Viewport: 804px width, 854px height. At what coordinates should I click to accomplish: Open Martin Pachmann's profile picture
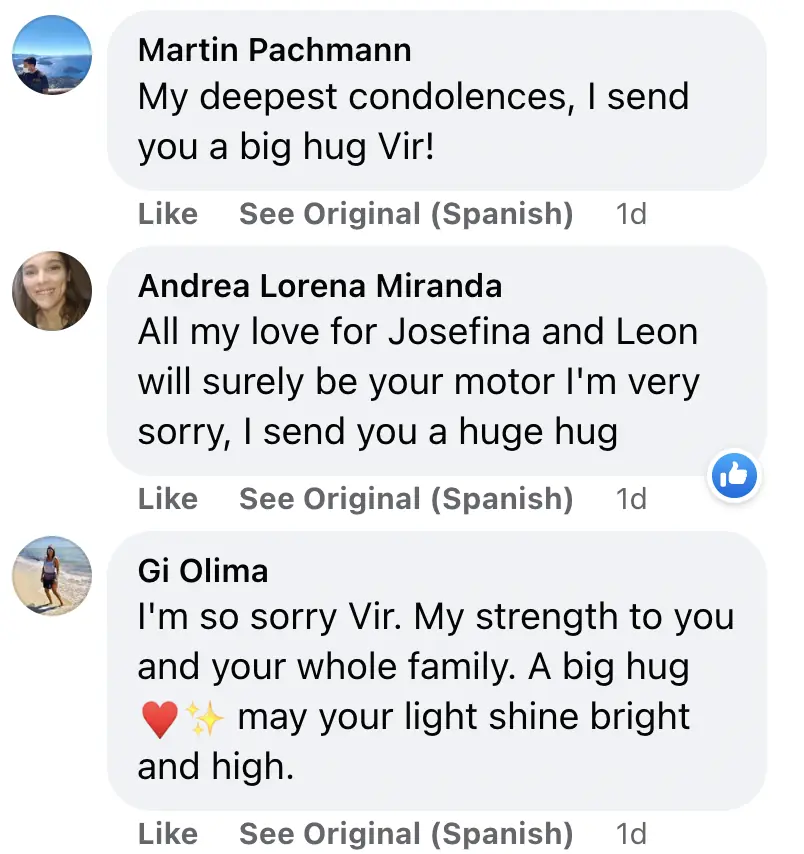[x=52, y=56]
